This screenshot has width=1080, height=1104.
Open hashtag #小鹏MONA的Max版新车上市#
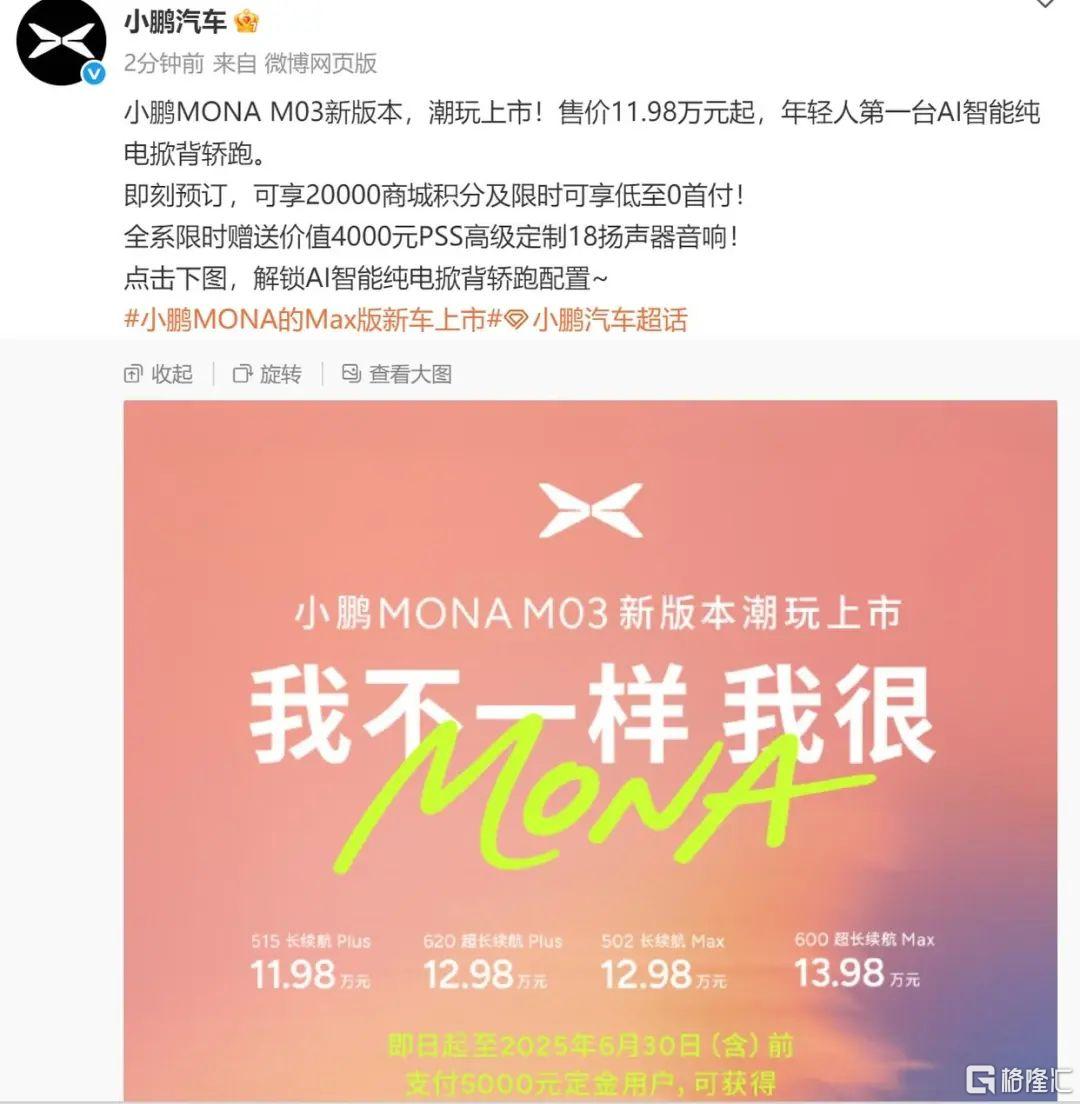(310, 320)
